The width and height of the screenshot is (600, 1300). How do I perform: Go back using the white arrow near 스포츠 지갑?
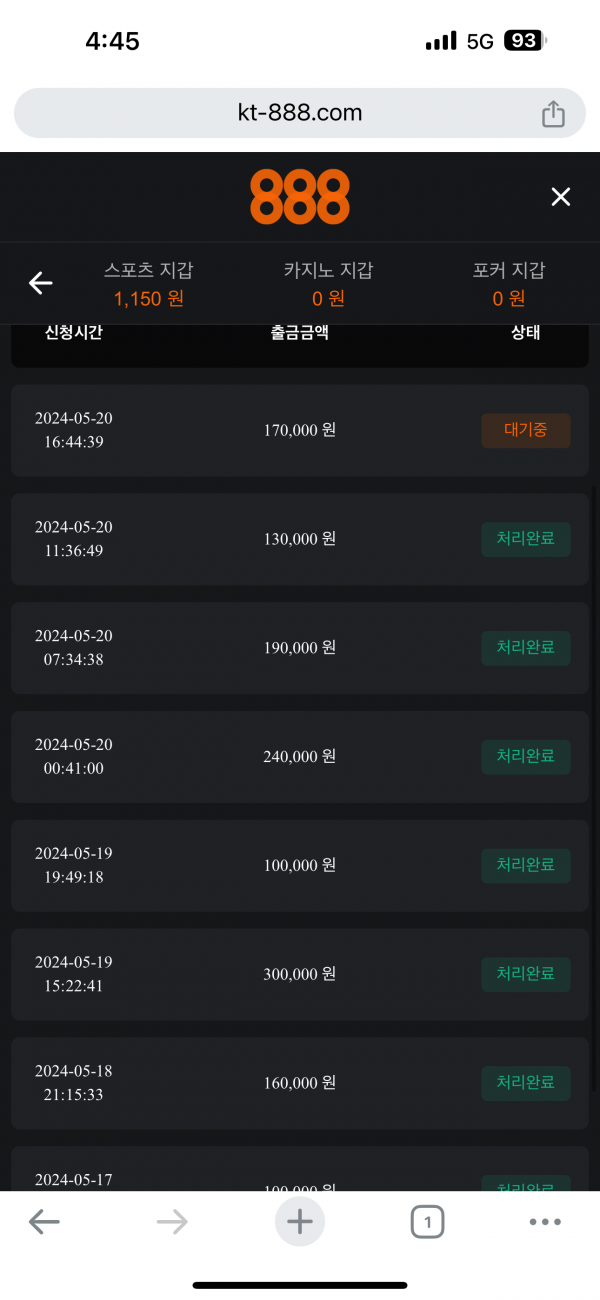click(x=41, y=284)
